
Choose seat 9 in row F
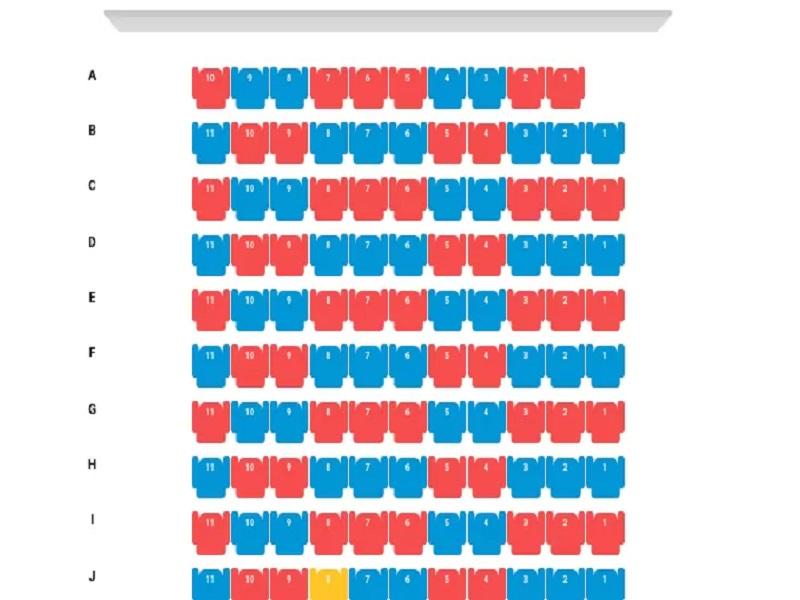[289, 366]
